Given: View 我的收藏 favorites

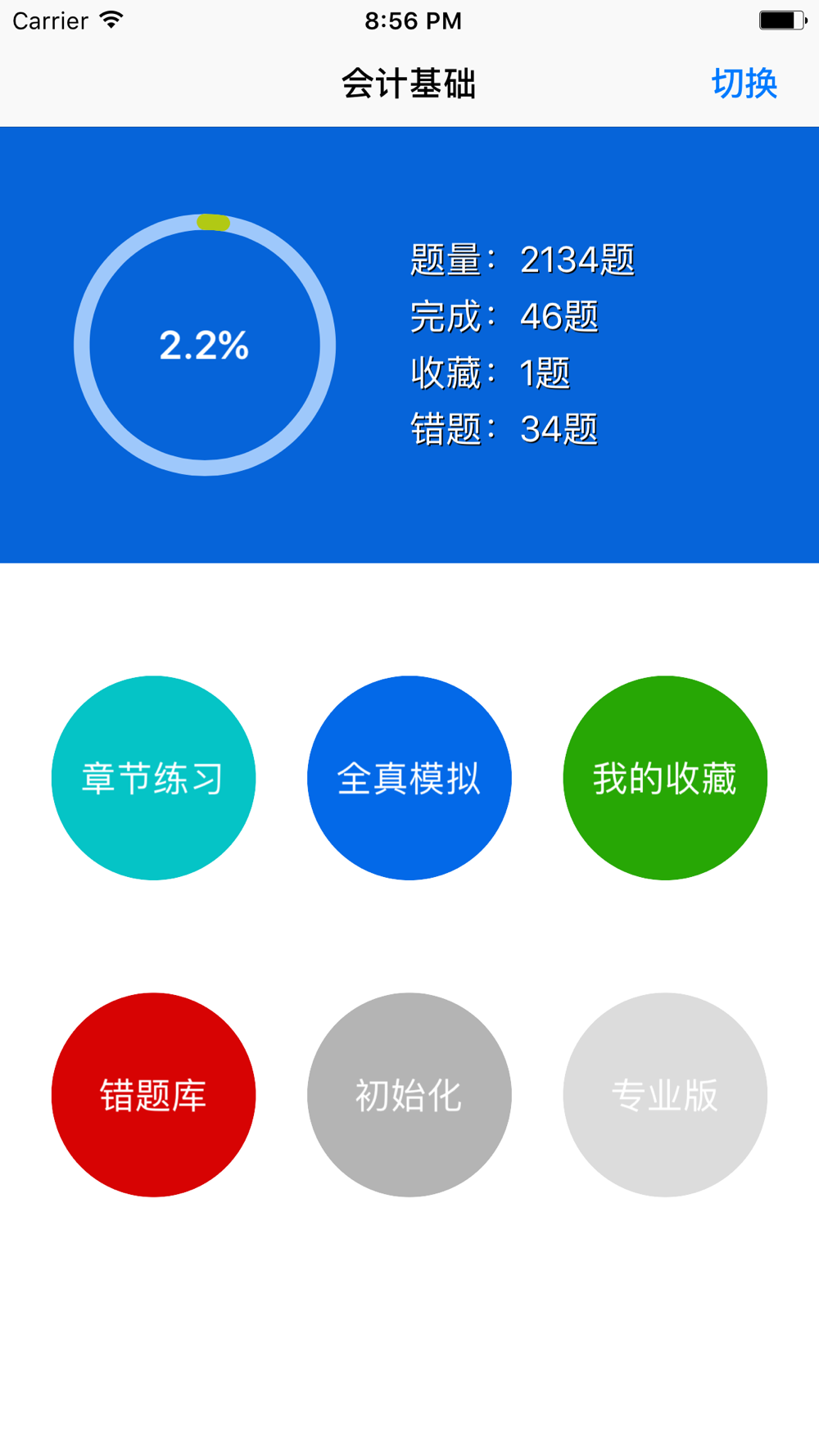Looking at the screenshot, I should tap(665, 778).
